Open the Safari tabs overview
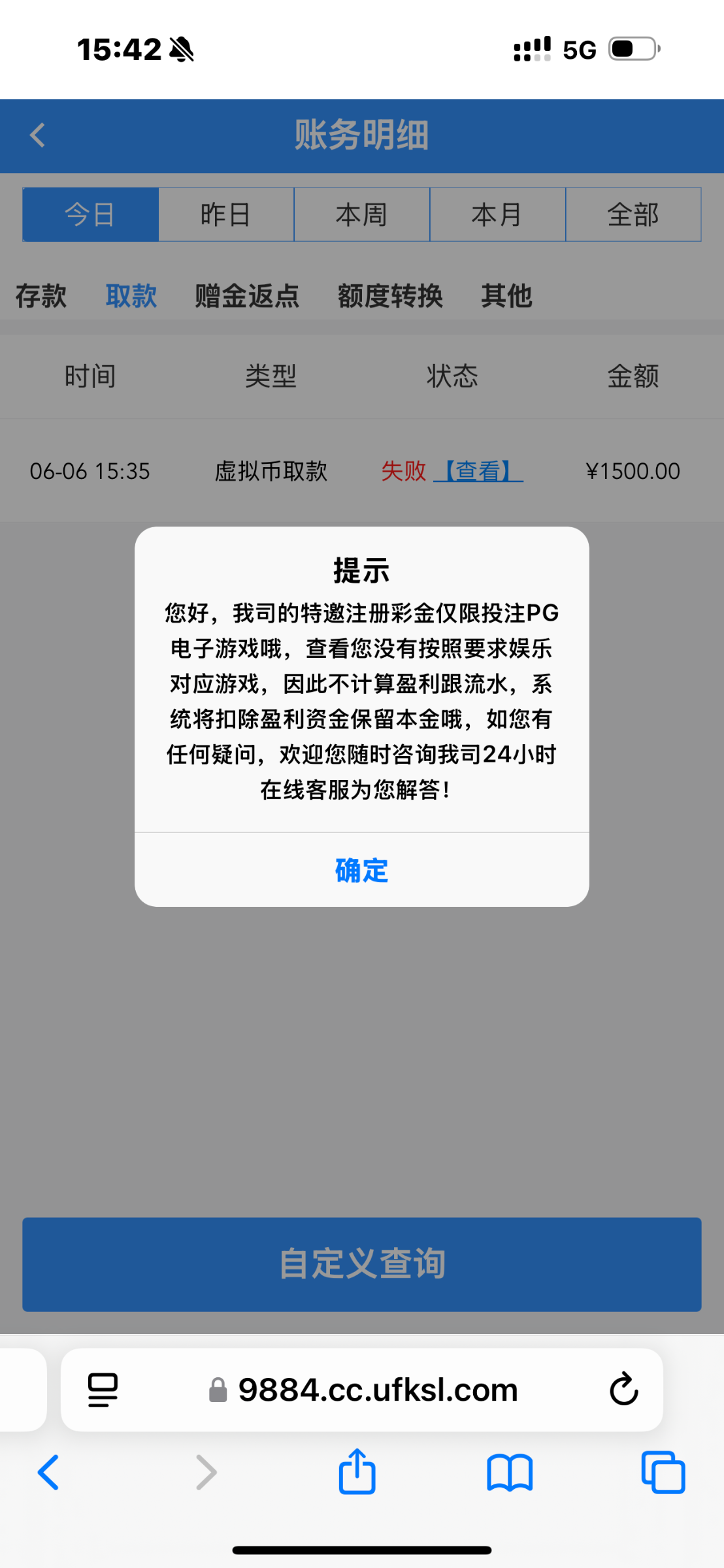Image resolution: width=724 pixels, height=1568 pixels. [663, 1473]
